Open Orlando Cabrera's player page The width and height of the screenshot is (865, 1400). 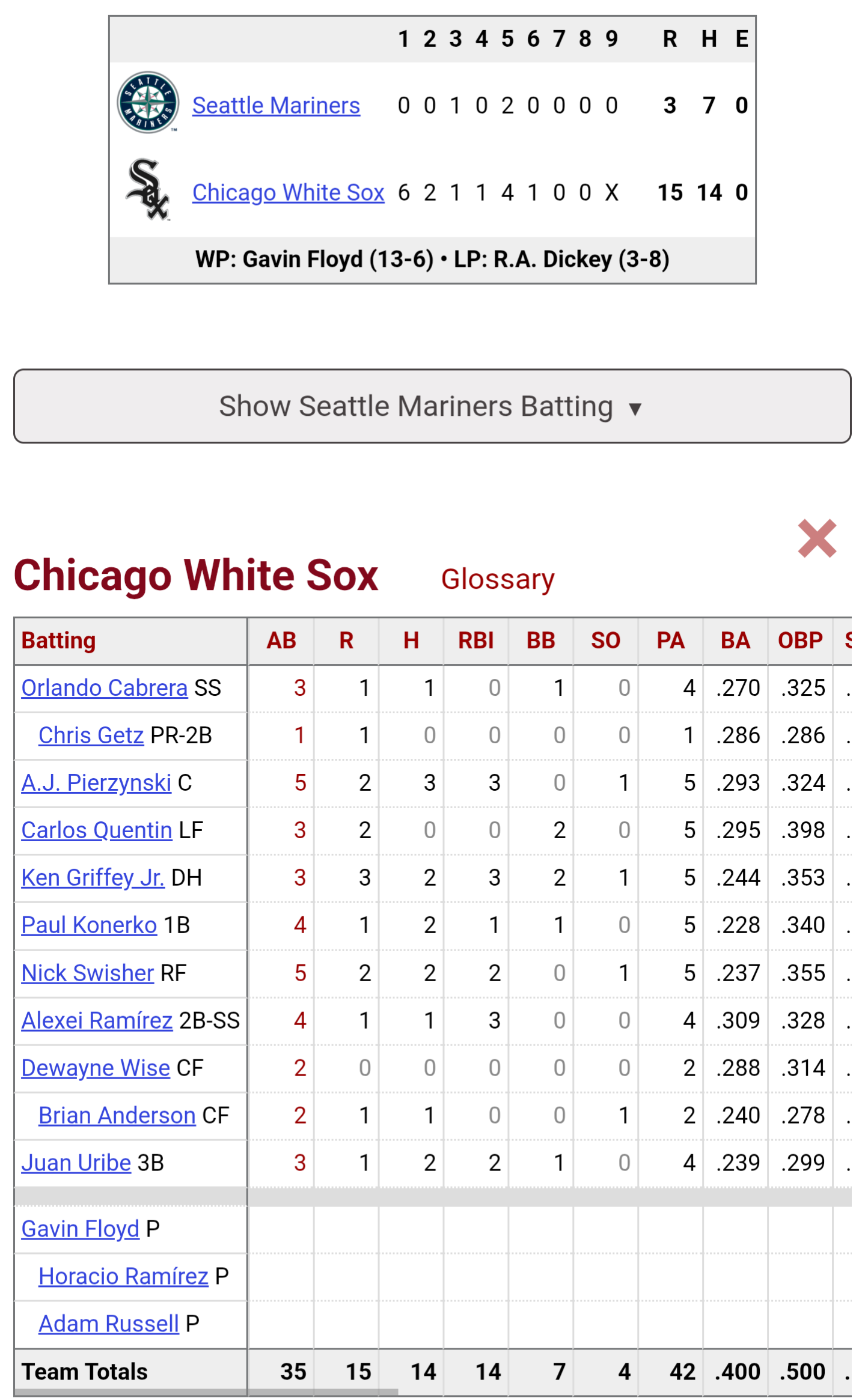[105, 688]
